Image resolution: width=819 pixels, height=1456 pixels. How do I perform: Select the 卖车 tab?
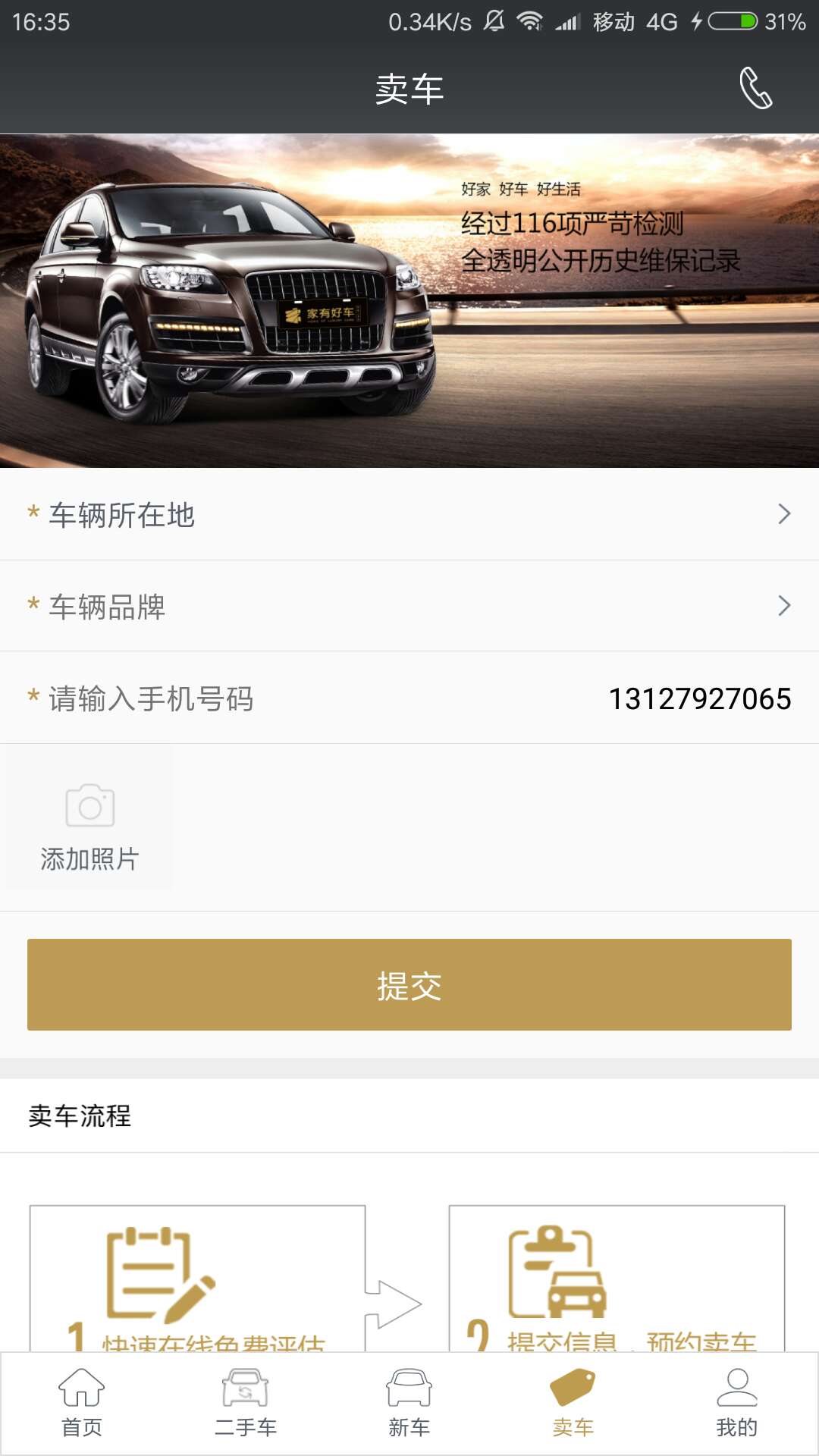pos(573,1403)
